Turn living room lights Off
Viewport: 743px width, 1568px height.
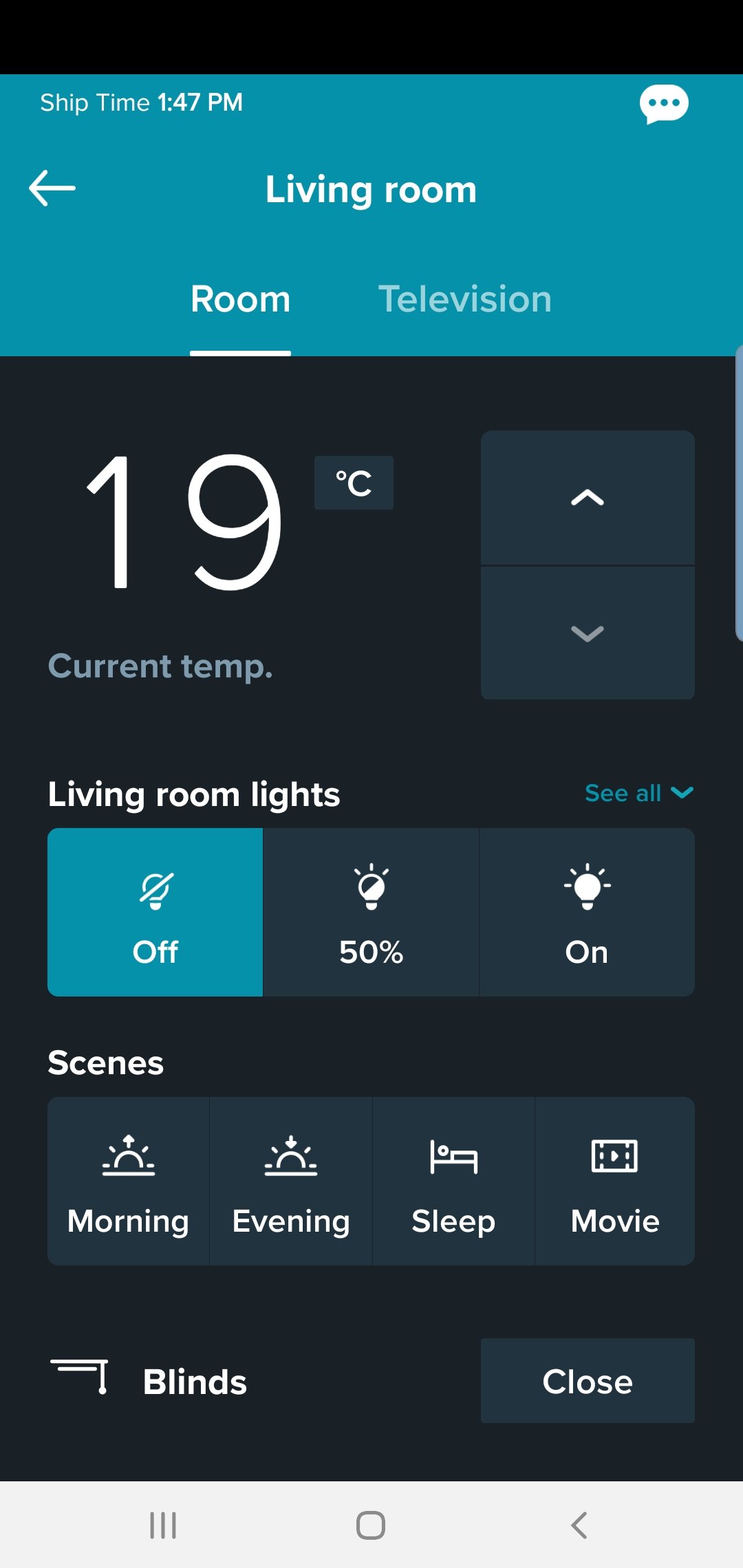(155, 912)
